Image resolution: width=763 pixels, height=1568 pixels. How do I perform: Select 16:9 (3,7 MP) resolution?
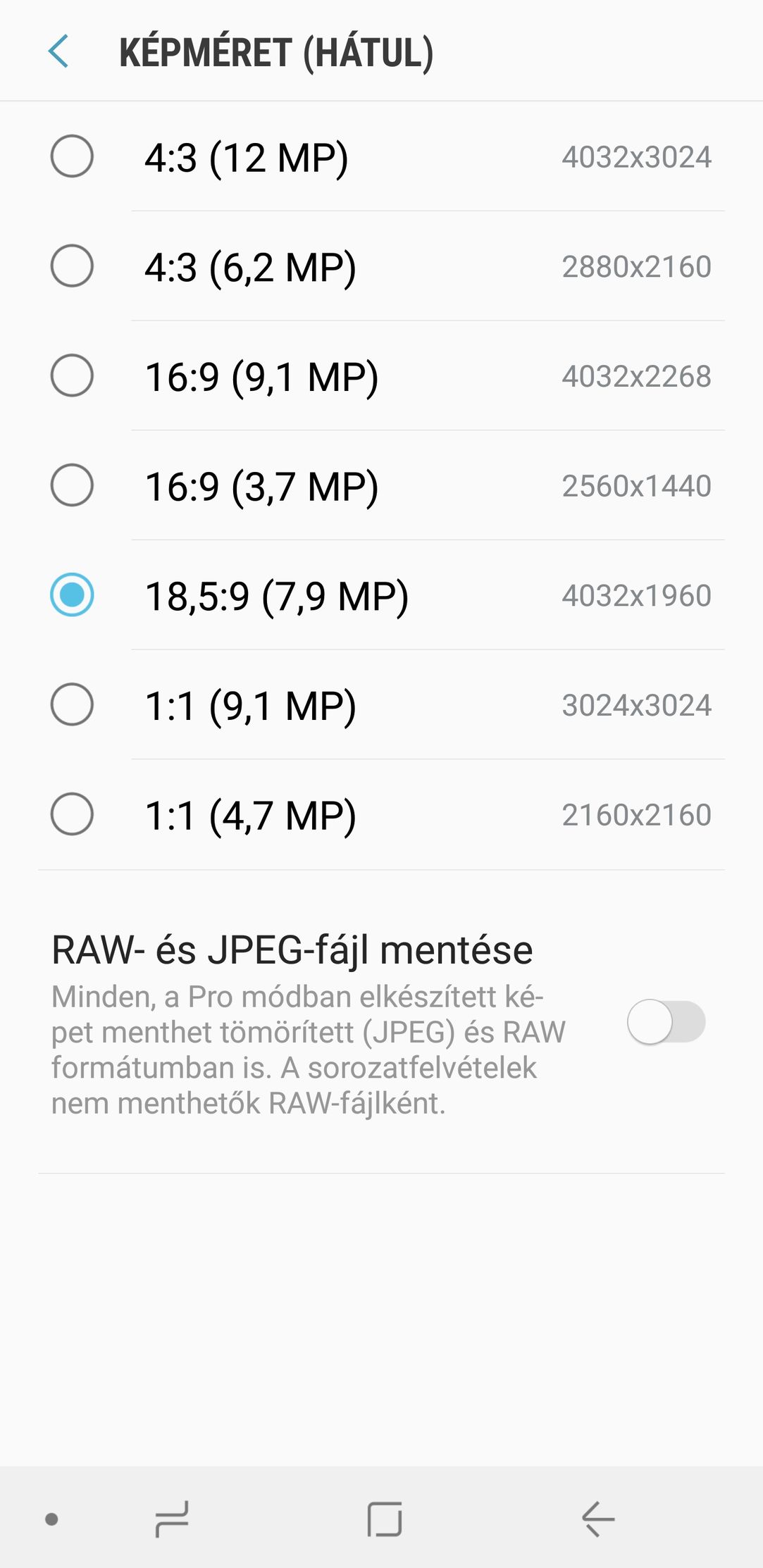381,485
